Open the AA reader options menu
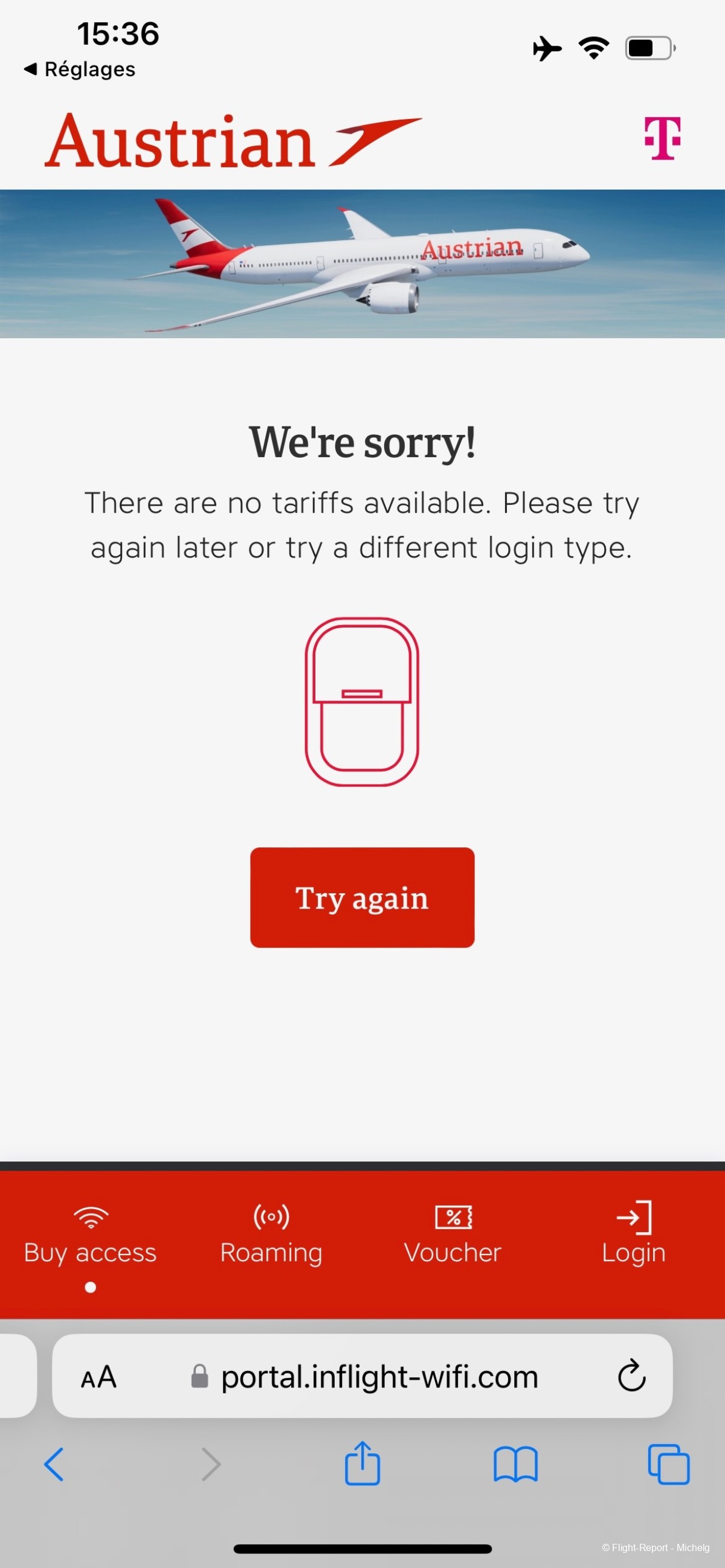725x1568 pixels. [98, 1377]
